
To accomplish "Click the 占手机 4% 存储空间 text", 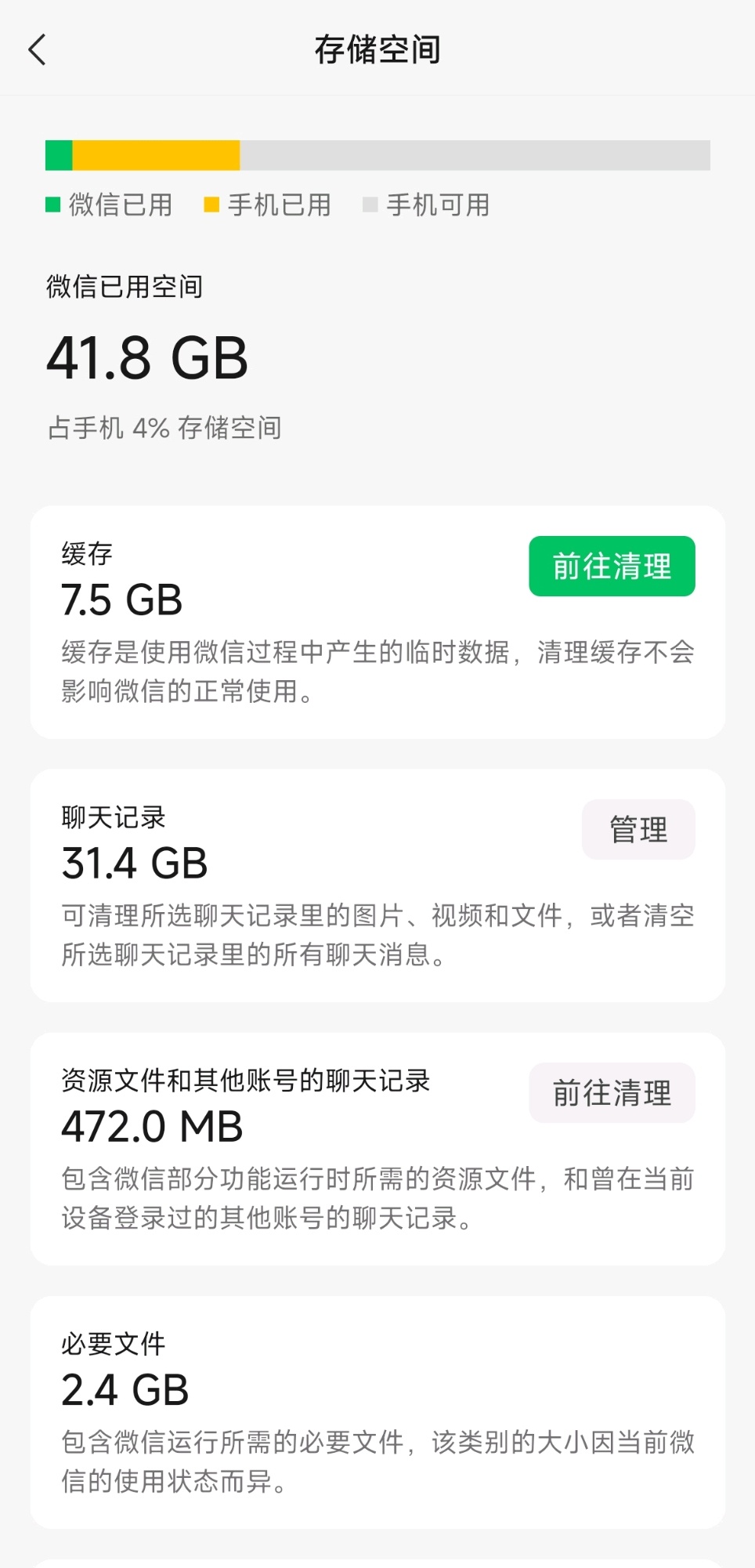I will click(164, 429).
